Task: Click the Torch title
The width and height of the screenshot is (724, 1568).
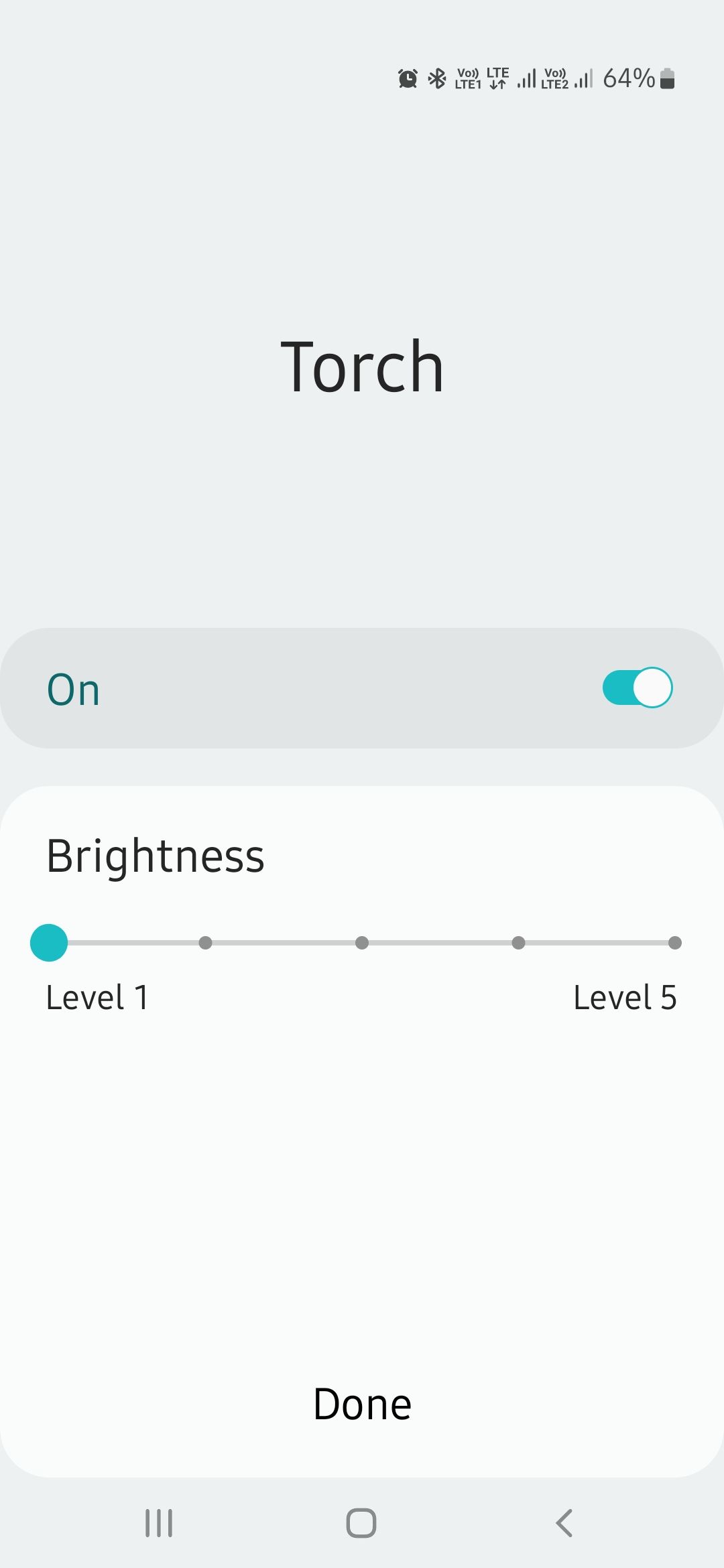Action: (361, 365)
